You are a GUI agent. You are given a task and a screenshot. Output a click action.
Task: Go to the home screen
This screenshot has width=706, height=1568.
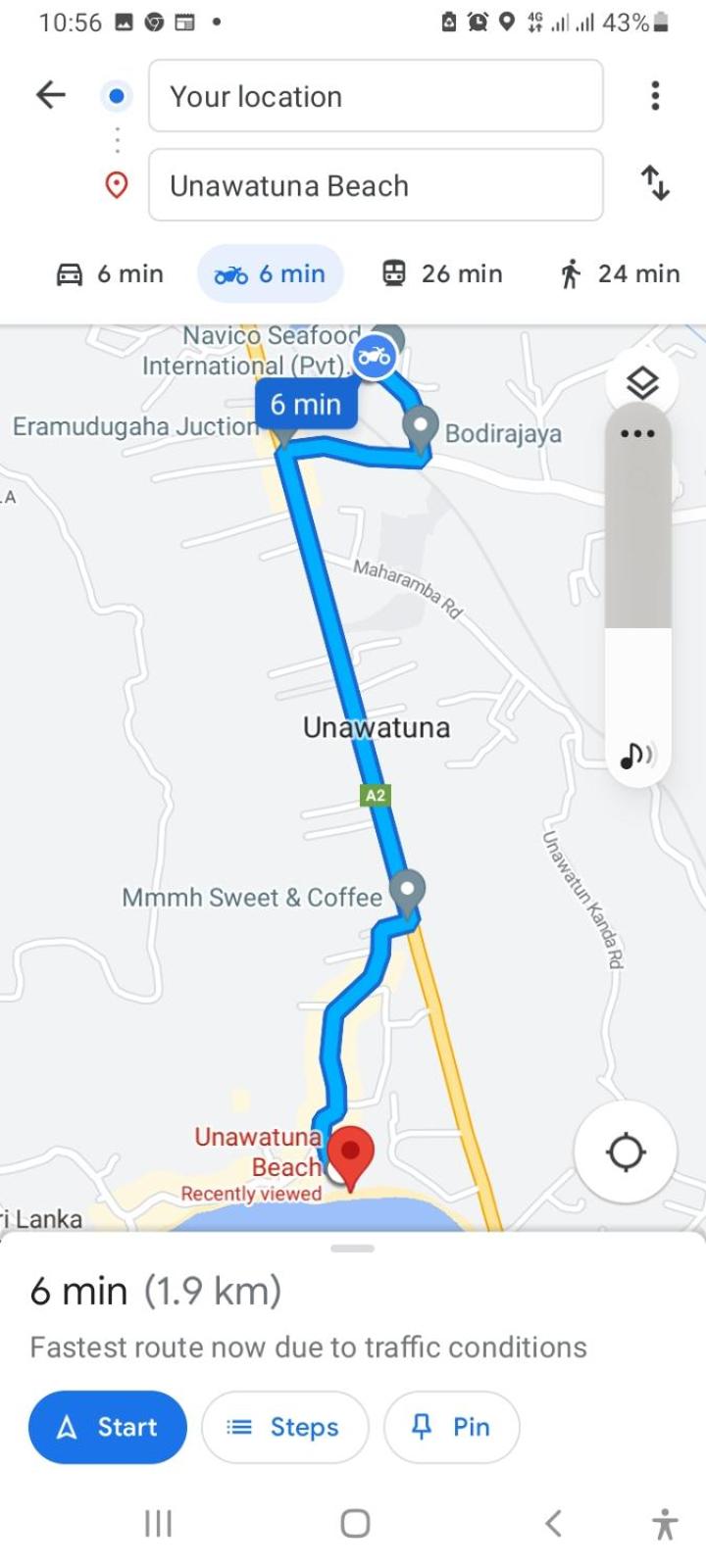coord(355,1523)
